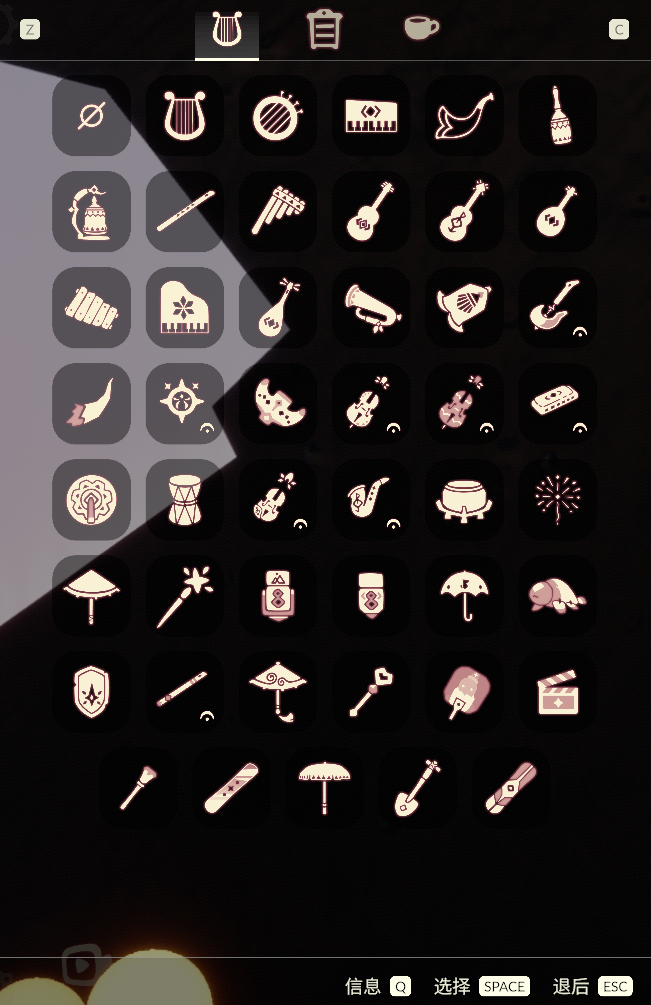Viewport: 651px width, 1005px height.
Task: Select the star-tipped magic wand item
Action: point(184,595)
